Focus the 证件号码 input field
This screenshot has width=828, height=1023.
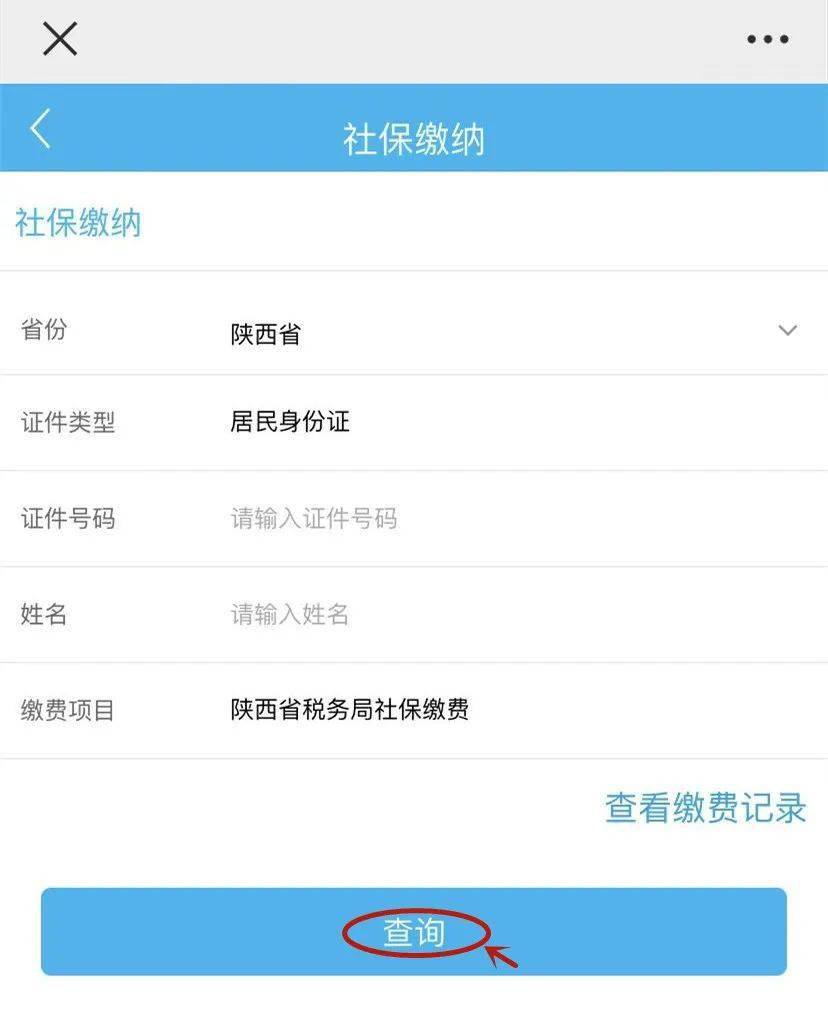(500, 519)
